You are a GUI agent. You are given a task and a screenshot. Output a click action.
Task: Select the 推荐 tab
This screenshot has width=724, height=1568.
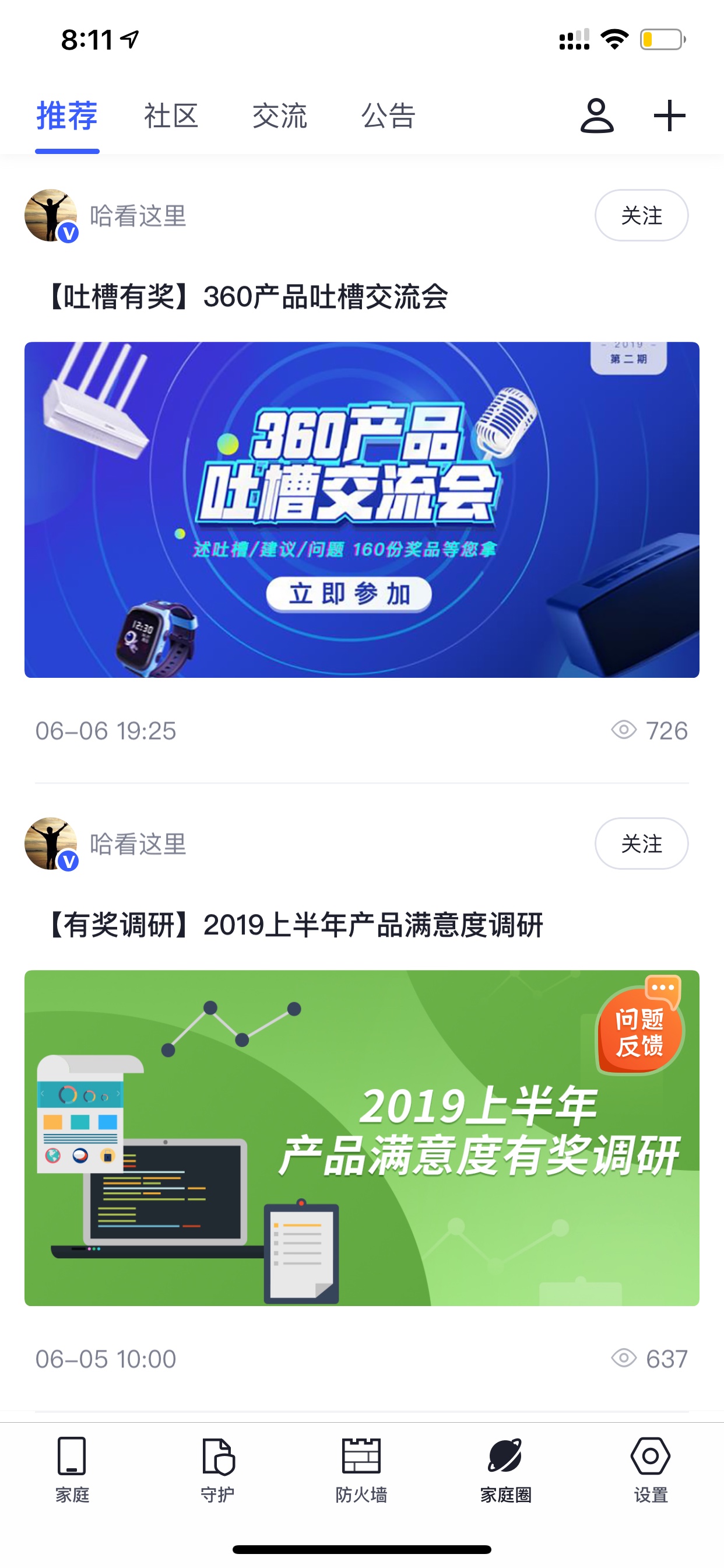click(x=67, y=116)
